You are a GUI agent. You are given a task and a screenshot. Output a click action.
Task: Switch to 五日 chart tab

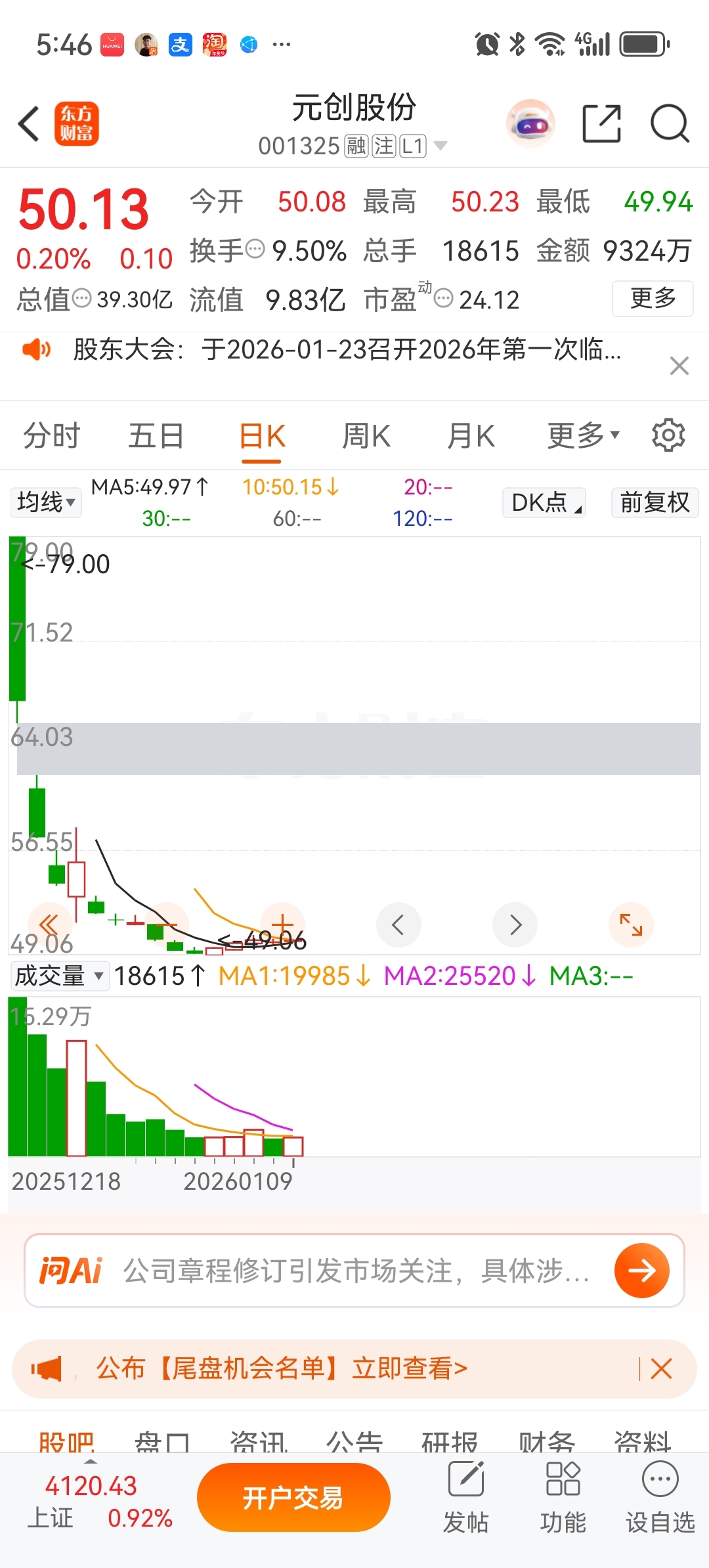pos(156,436)
